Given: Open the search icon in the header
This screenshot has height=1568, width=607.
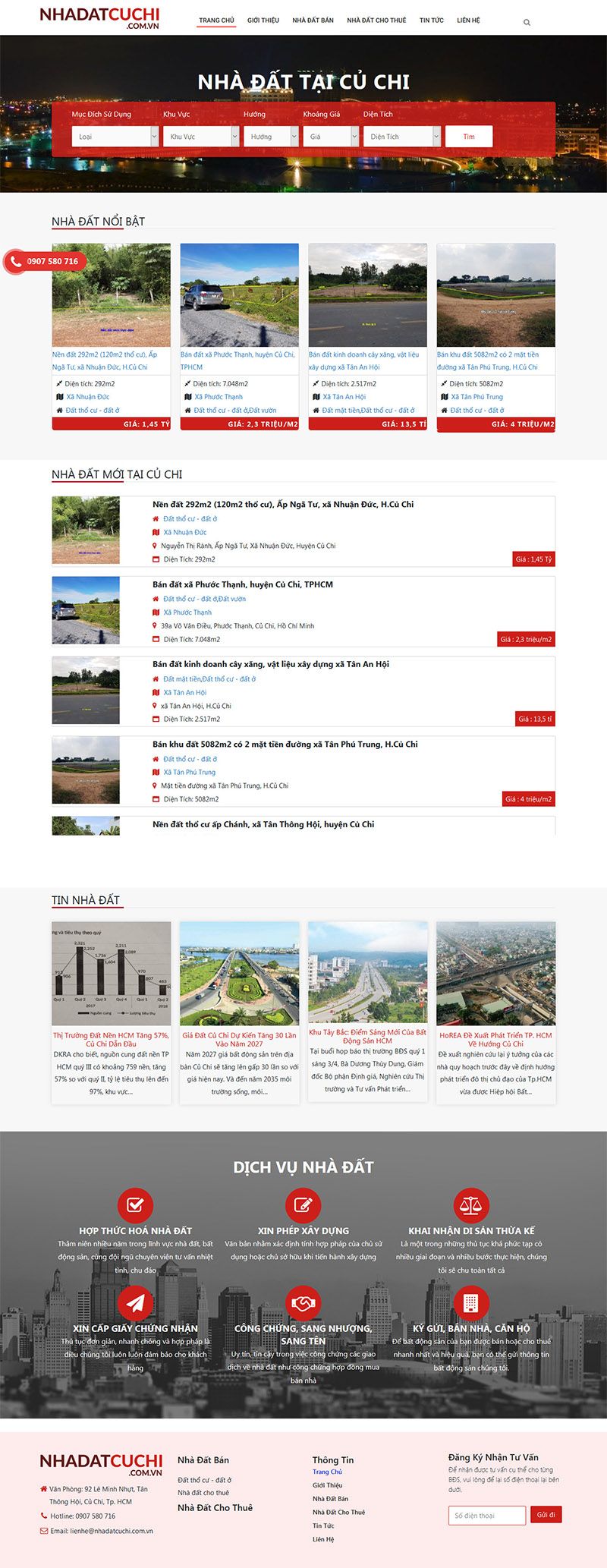Looking at the screenshot, I should point(527,23).
